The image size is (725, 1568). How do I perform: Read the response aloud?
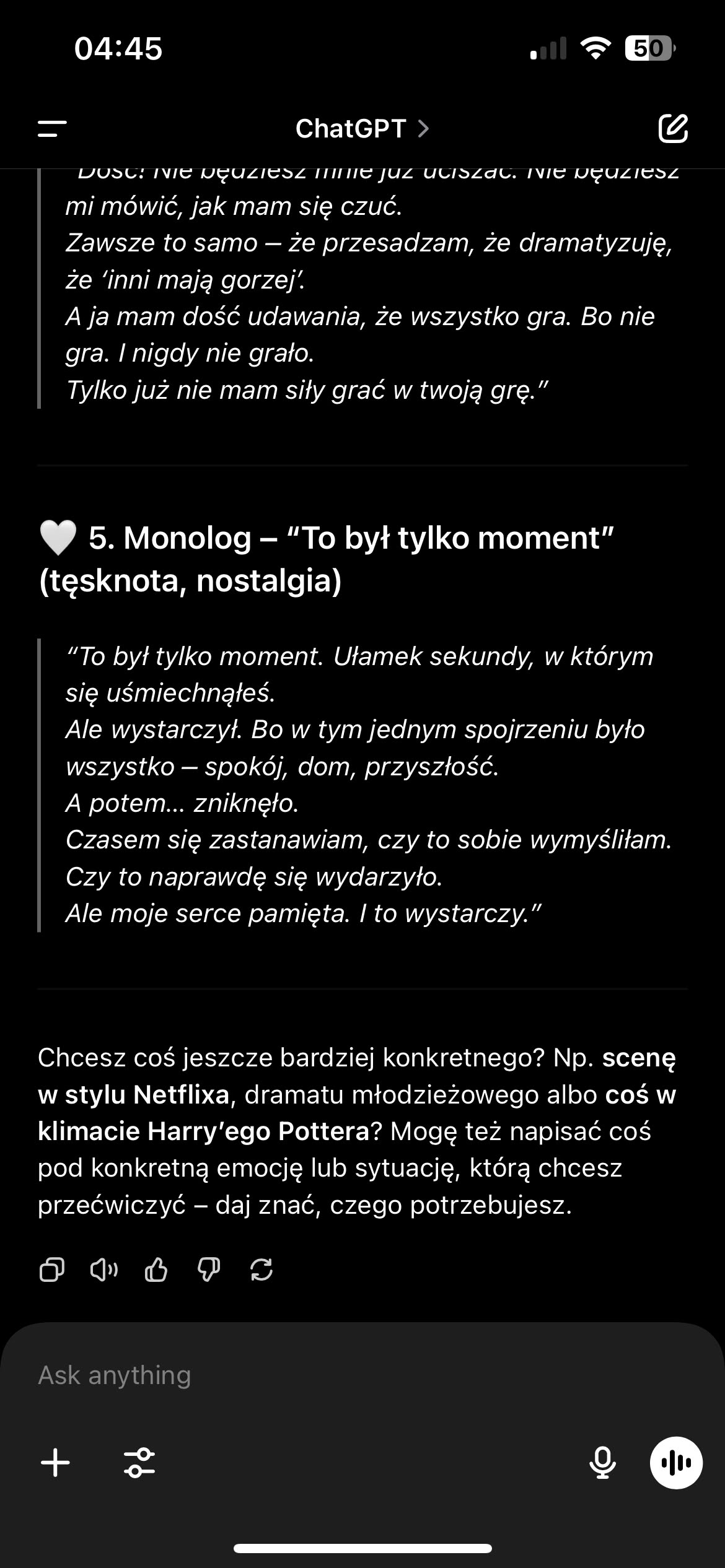pyautogui.click(x=104, y=1270)
